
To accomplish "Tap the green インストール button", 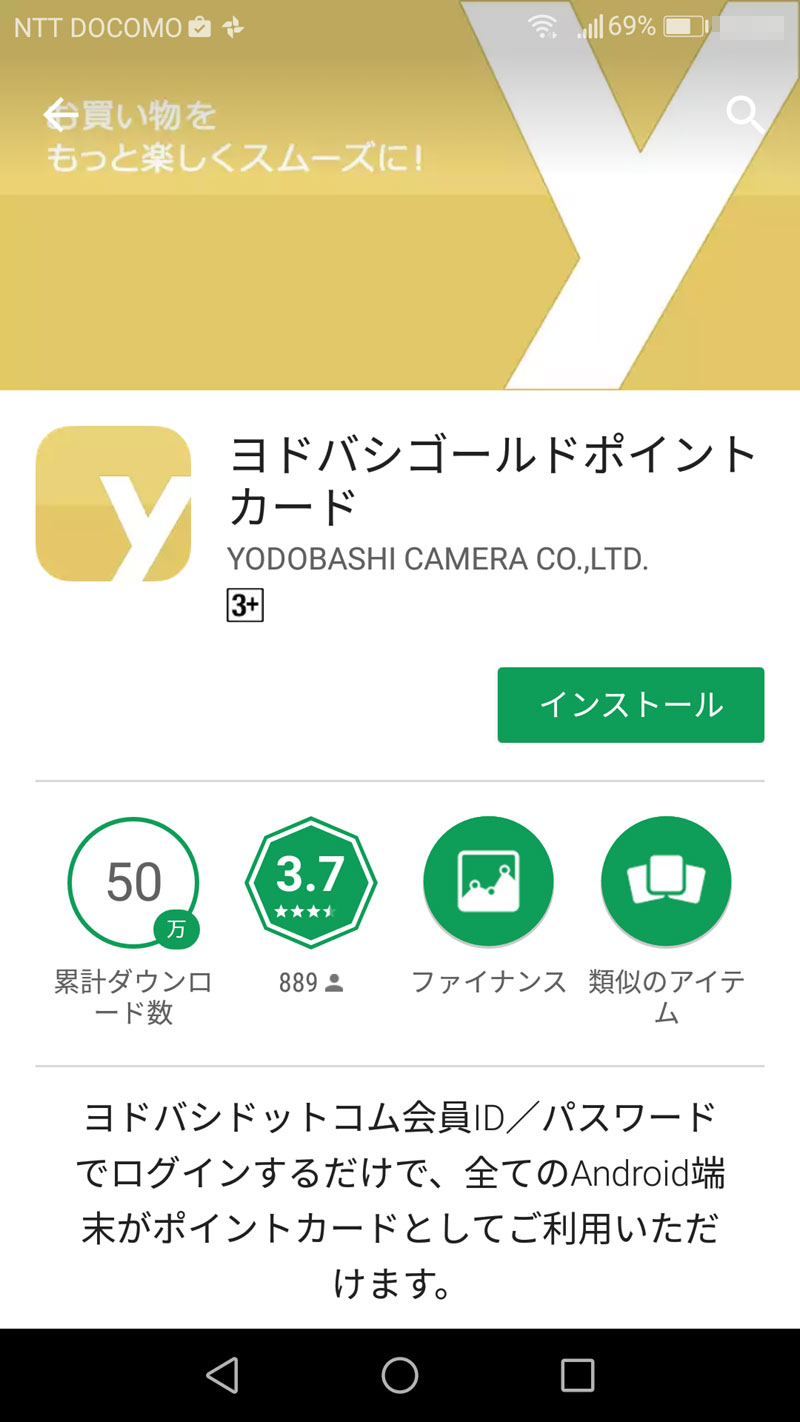I will point(630,705).
